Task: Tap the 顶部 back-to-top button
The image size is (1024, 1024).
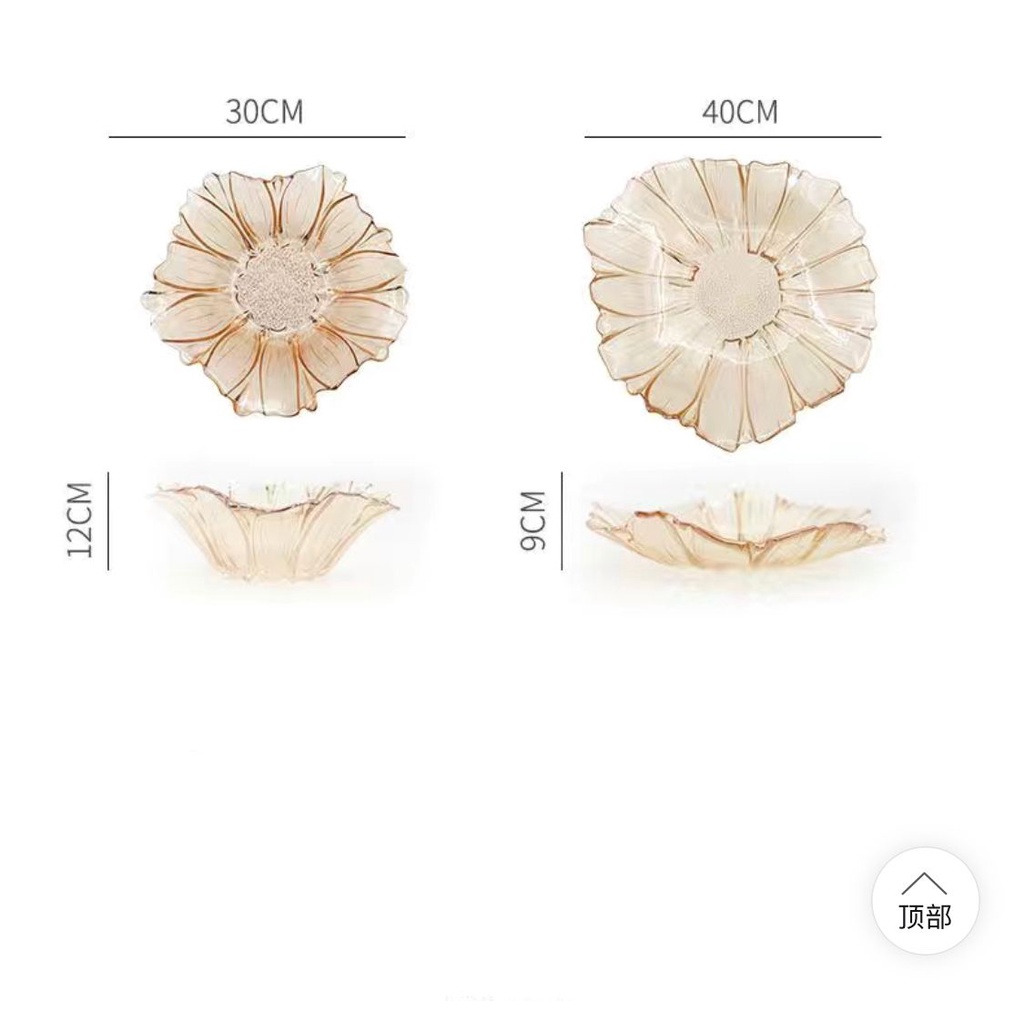Action: click(x=925, y=901)
